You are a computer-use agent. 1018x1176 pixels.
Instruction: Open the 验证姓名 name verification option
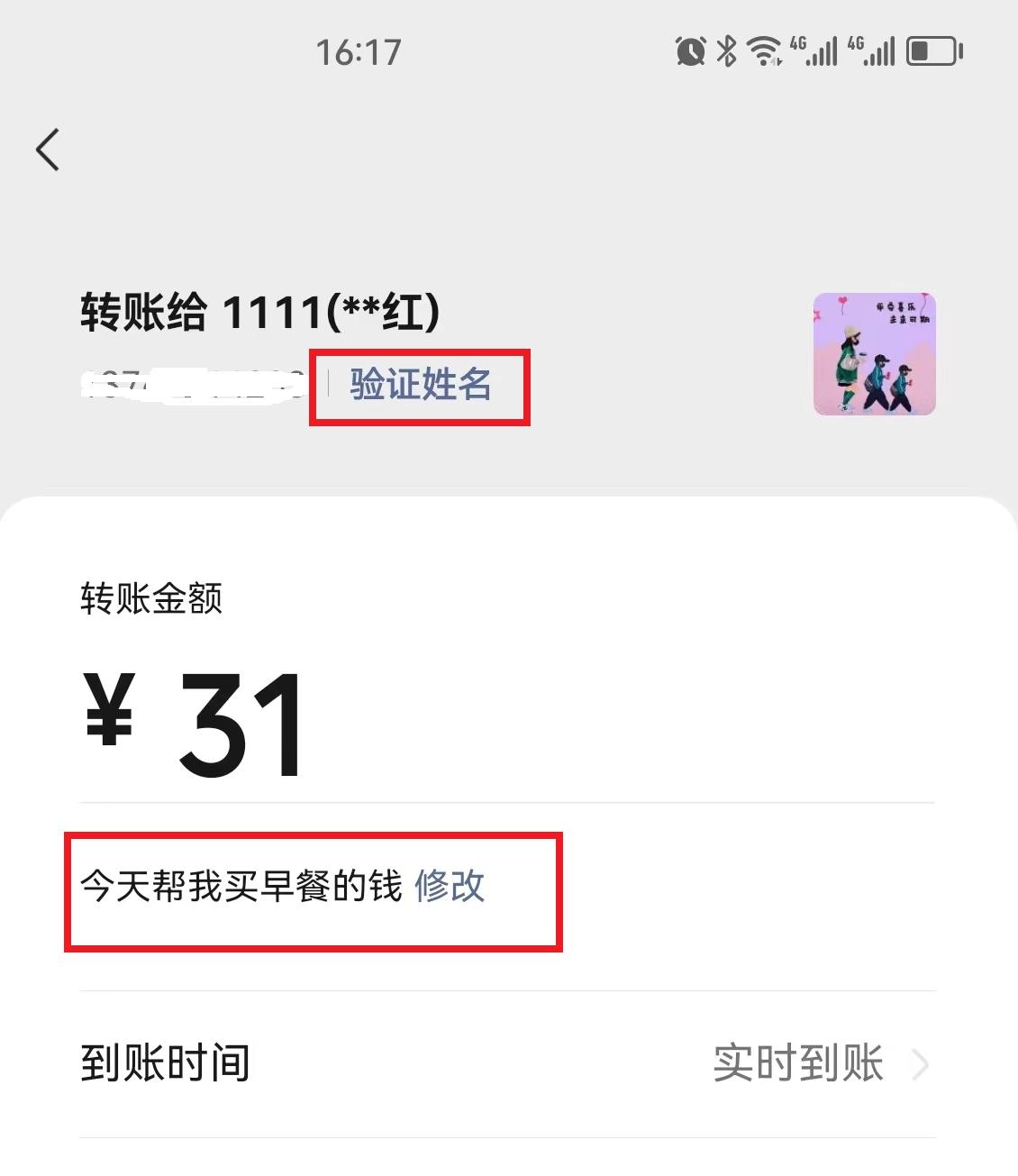[x=420, y=386]
